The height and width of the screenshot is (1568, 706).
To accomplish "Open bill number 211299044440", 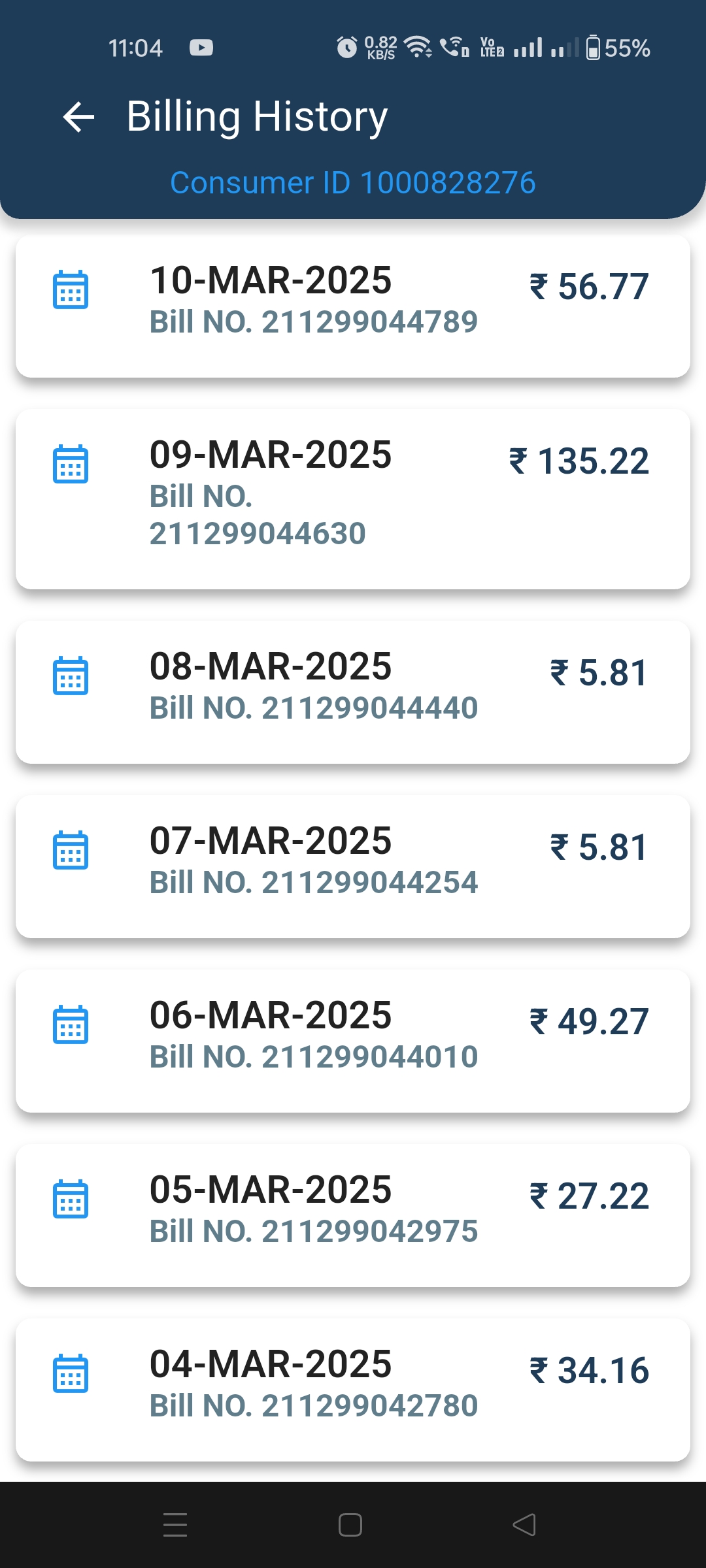I will pos(353,693).
